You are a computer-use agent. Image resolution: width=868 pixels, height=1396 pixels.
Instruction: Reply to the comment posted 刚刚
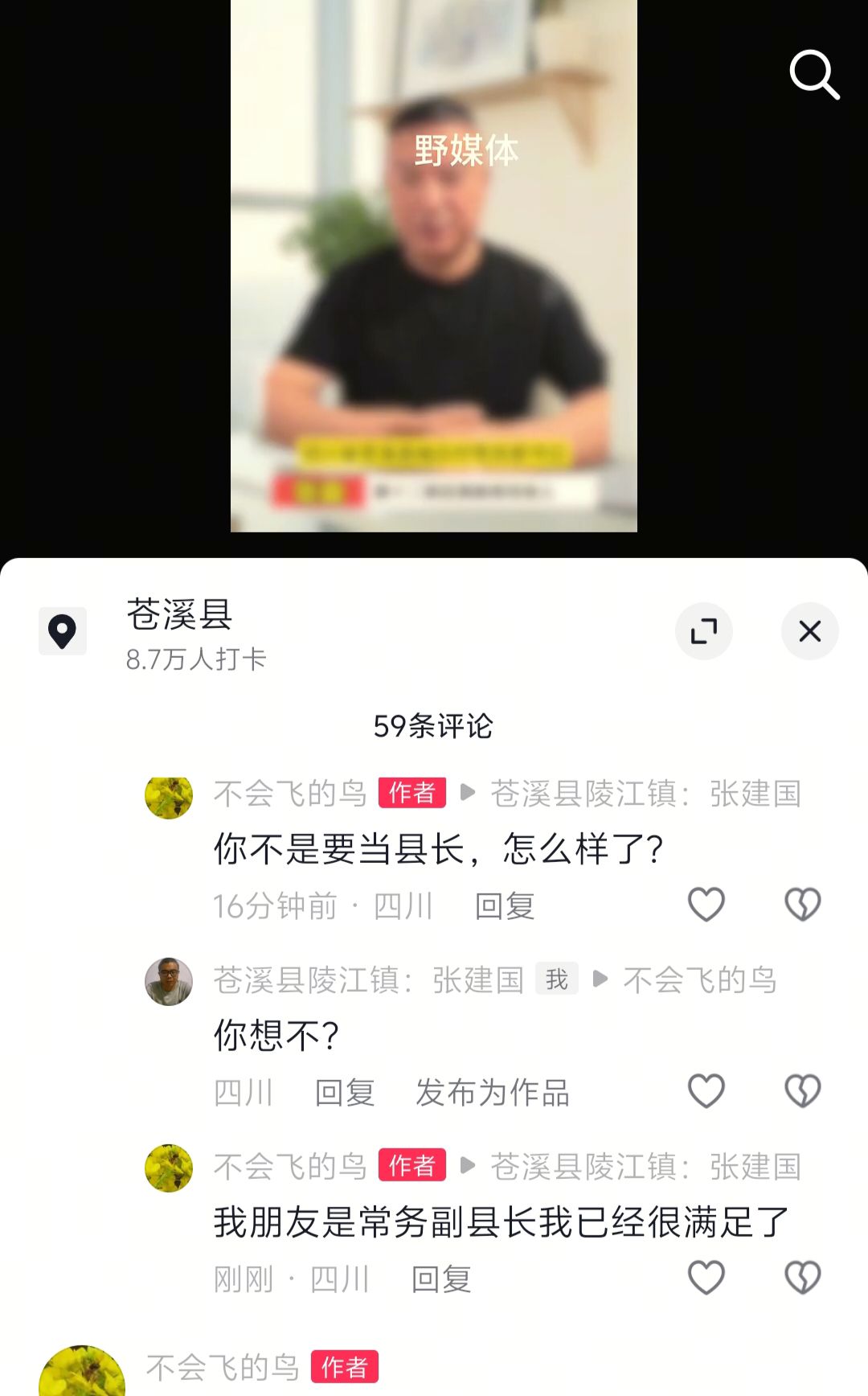pos(441,1279)
